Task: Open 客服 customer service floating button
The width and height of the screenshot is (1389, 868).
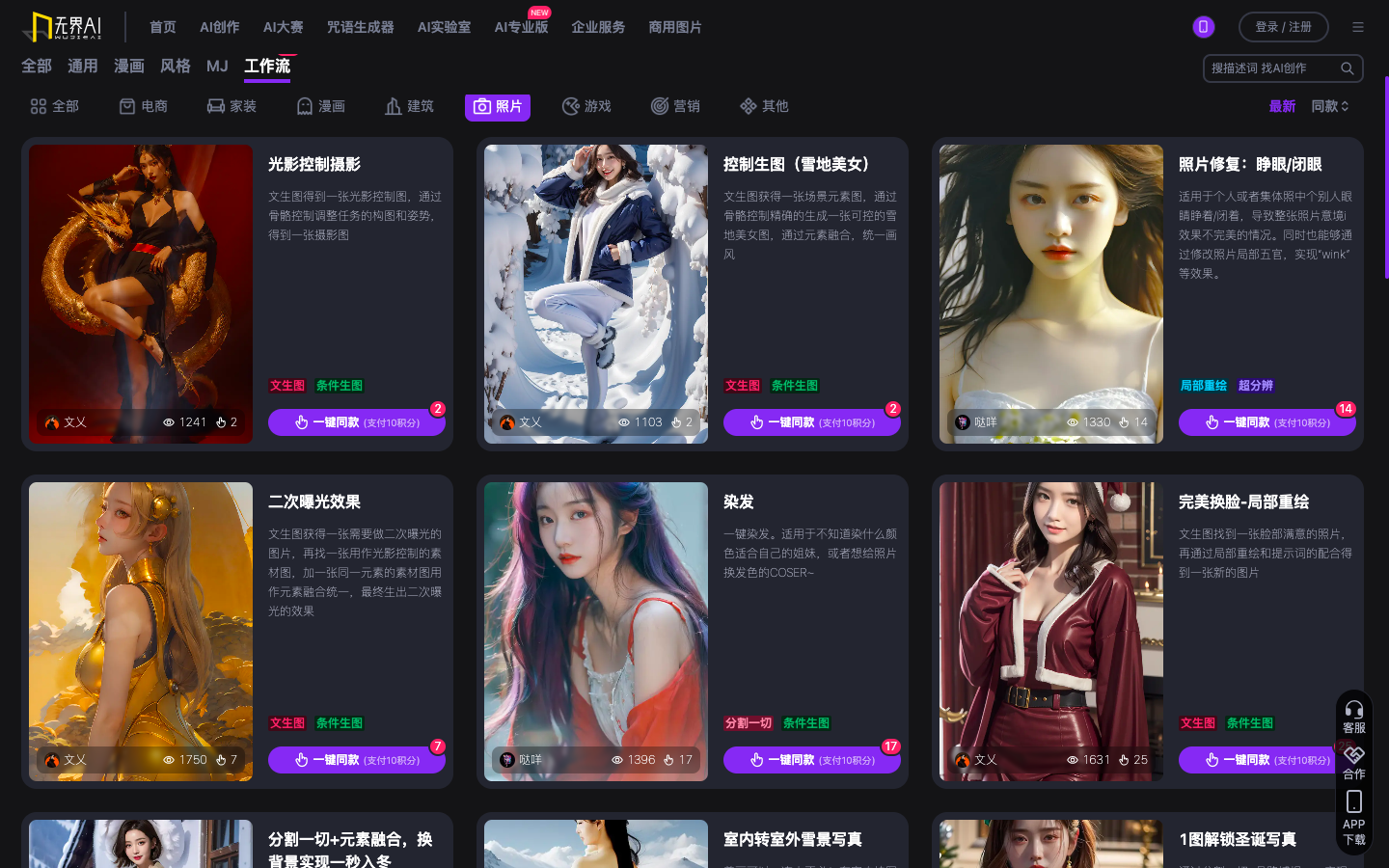Action: (1353, 717)
